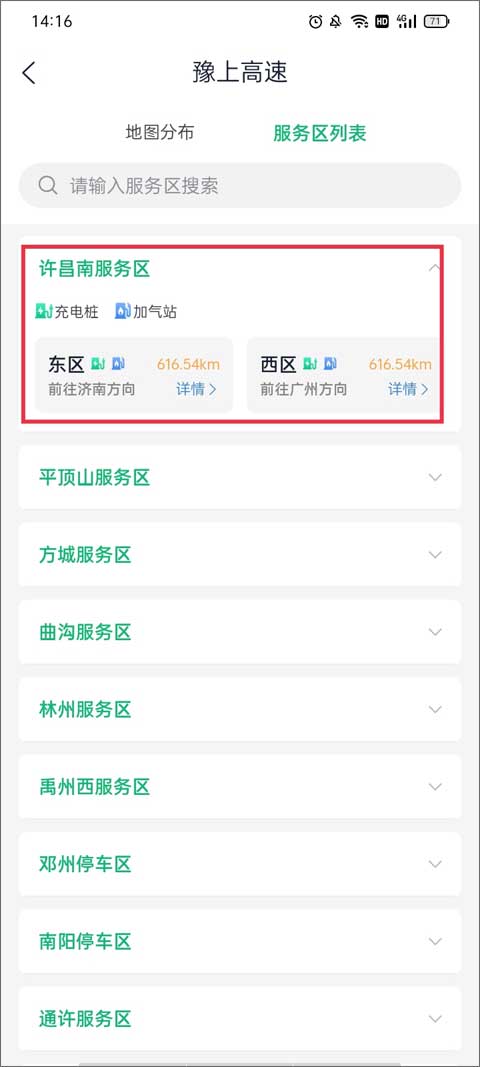Screen dimensions: 480x1067
Task: Expand the 曲沟服务区 row
Action: pyautogui.click(x=240, y=632)
